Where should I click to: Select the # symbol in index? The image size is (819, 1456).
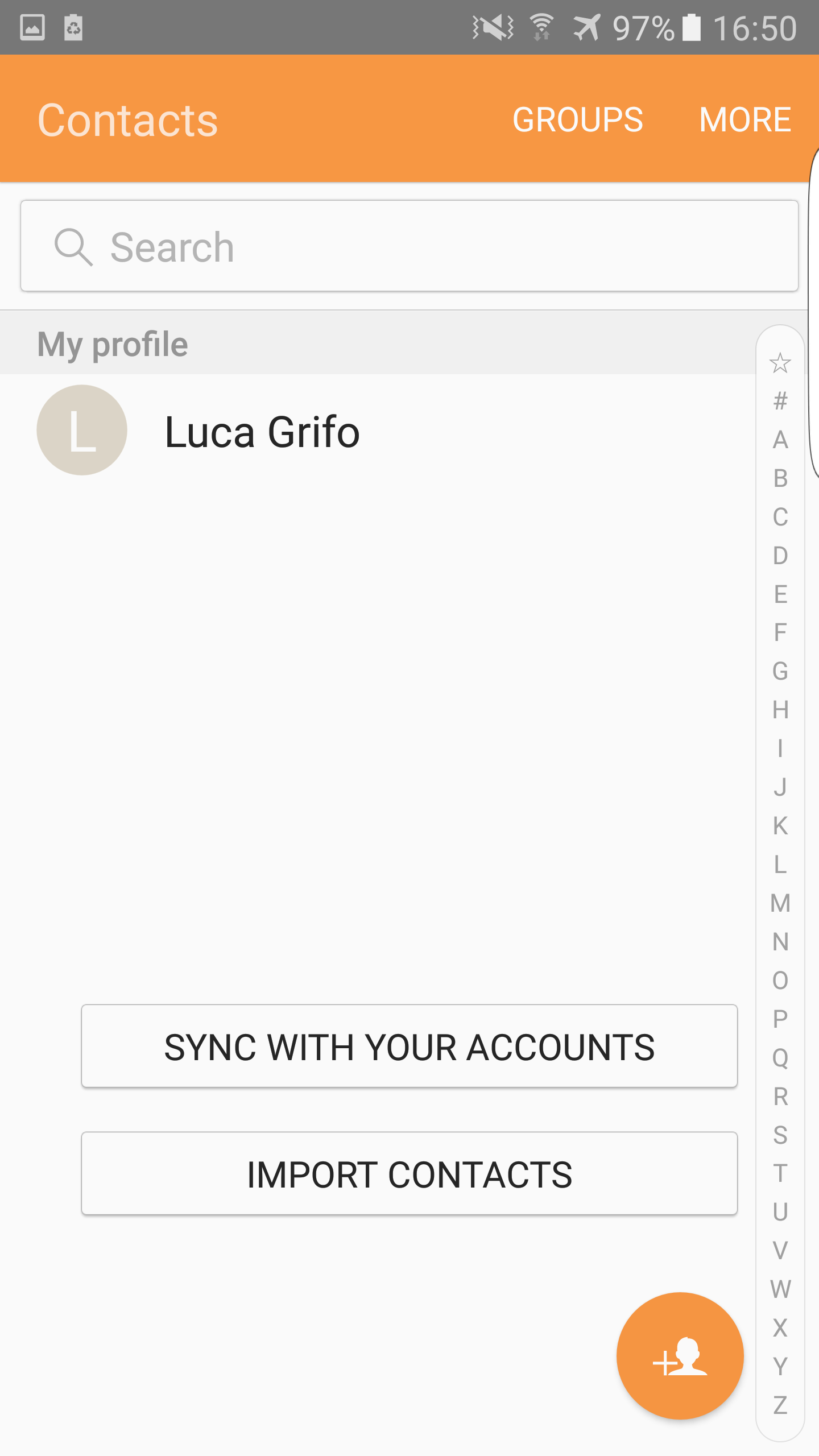coord(780,401)
